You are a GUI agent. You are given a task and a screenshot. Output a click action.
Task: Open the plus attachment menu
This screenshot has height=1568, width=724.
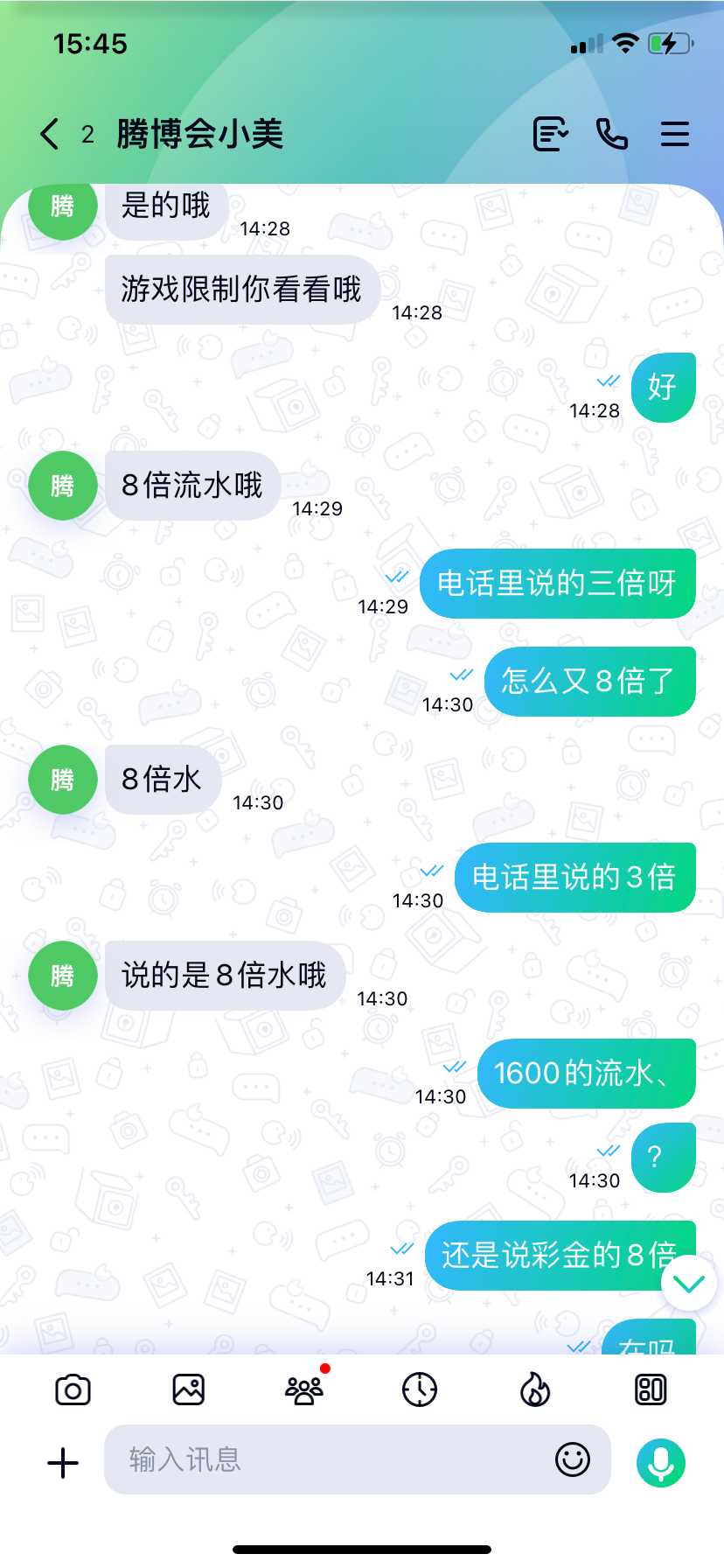pos(63,1462)
